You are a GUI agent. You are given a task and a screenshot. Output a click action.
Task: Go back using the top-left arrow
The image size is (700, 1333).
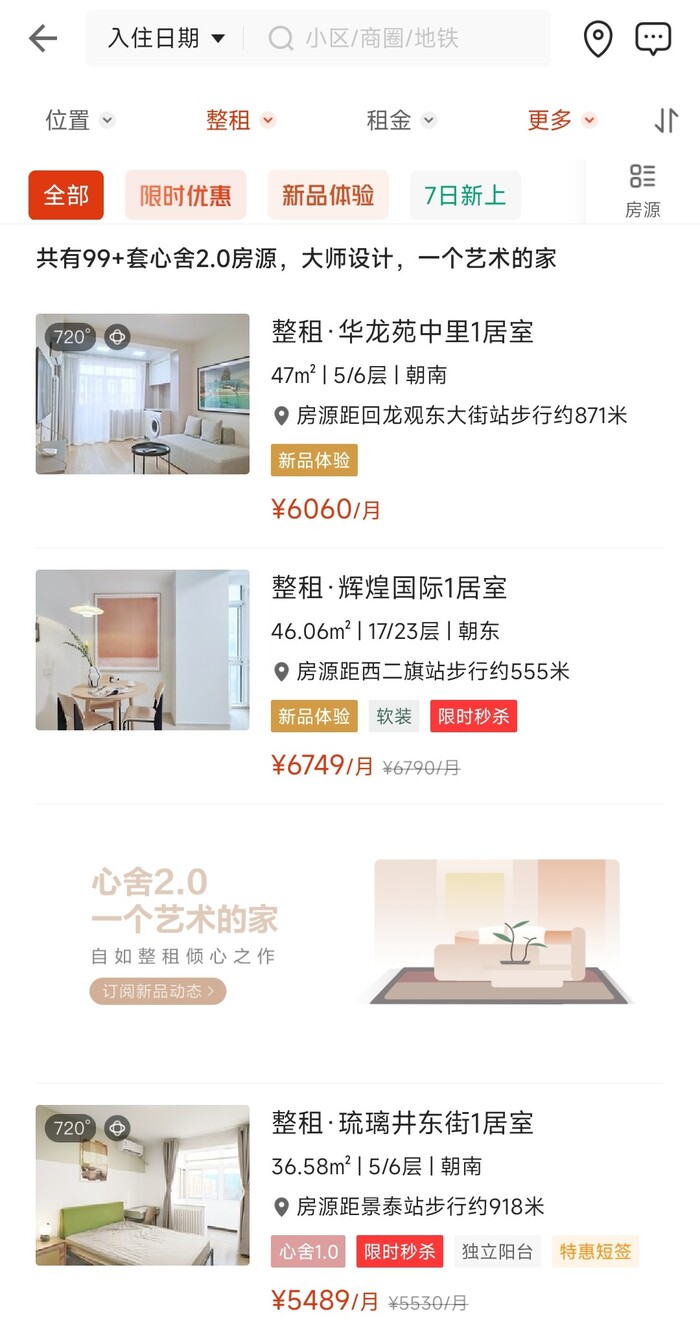[x=43, y=39]
